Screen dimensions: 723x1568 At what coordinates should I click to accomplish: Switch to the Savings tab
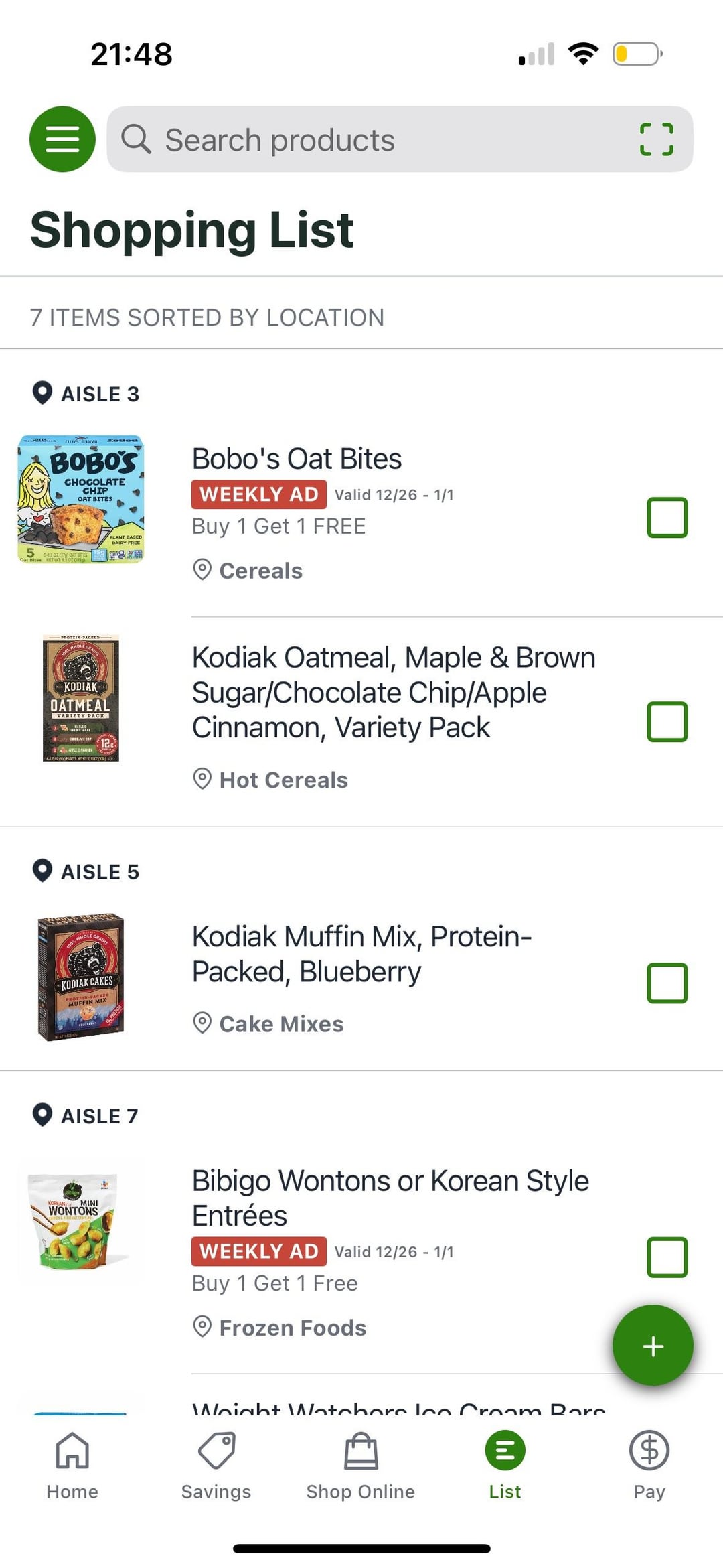pyautogui.click(x=216, y=1466)
